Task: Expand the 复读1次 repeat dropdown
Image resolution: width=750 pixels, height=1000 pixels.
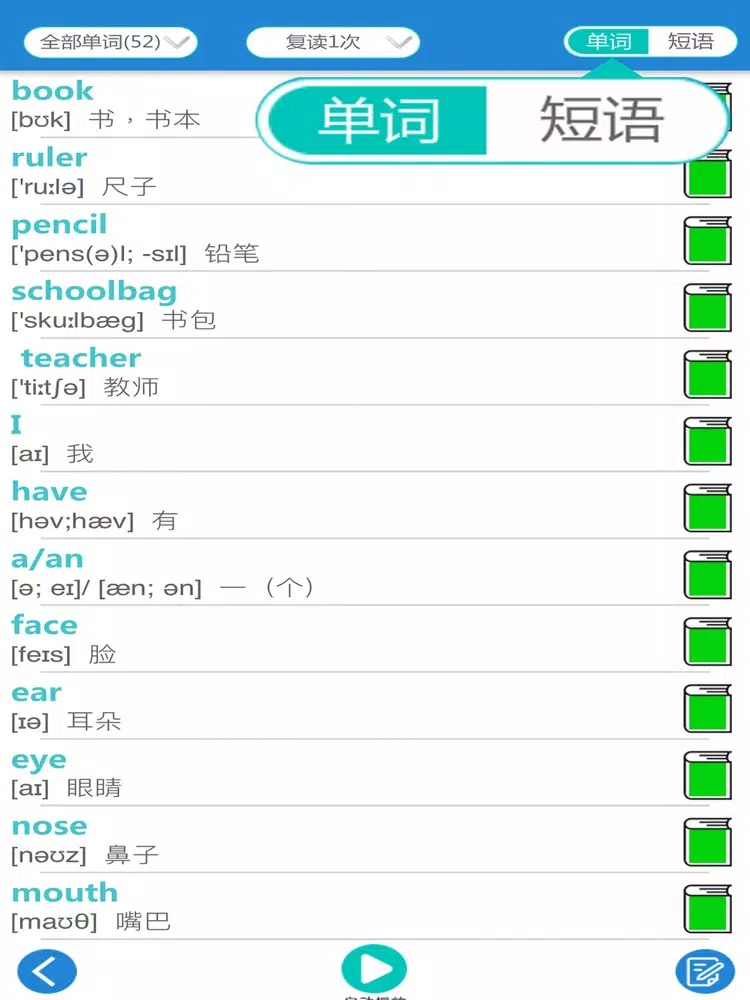Action: pyautogui.click(x=333, y=43)
